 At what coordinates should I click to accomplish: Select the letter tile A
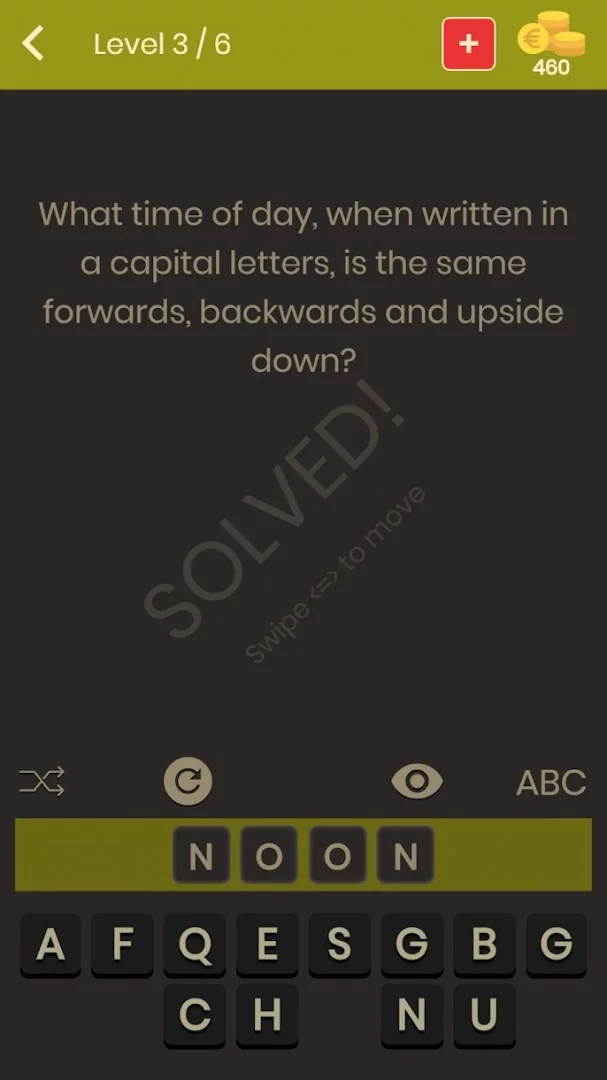[x=51, y=945]
